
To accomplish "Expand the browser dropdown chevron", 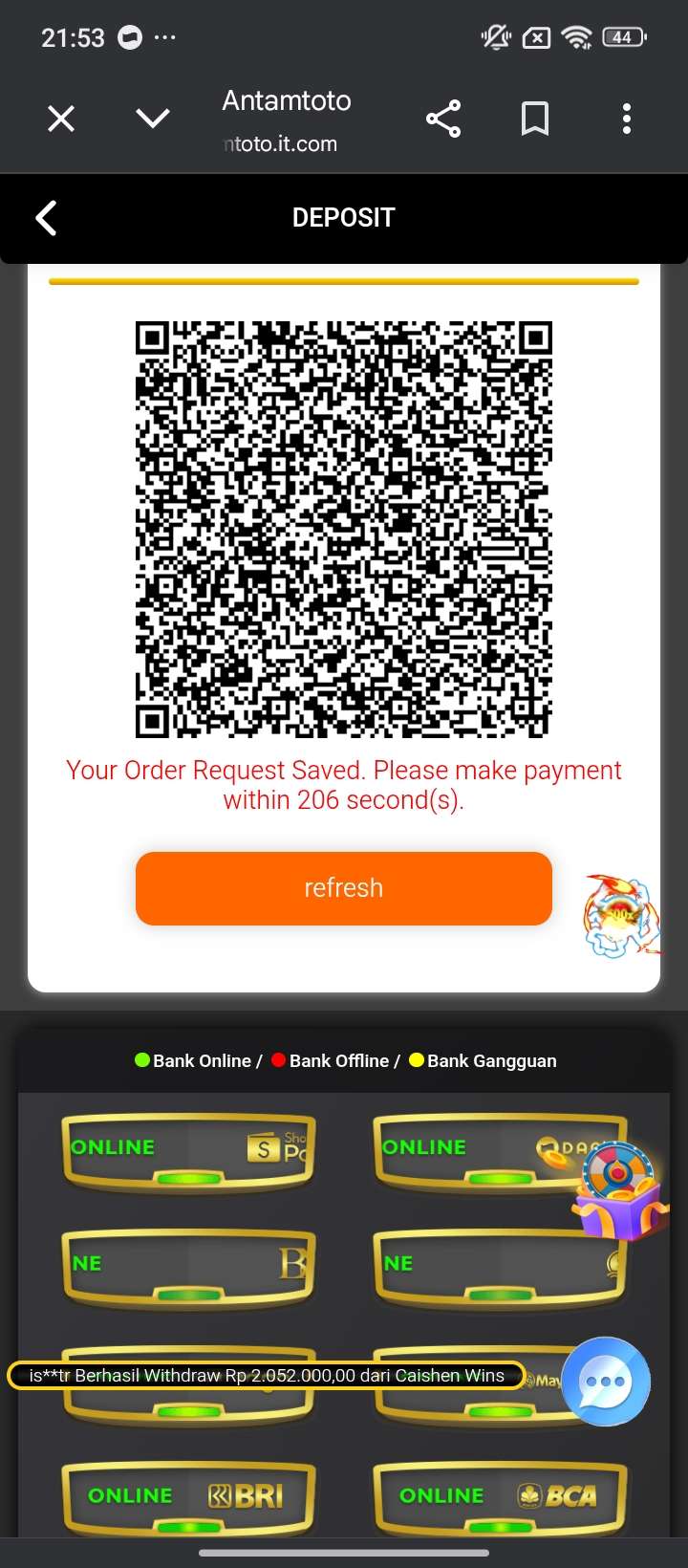I will (153, 119).
